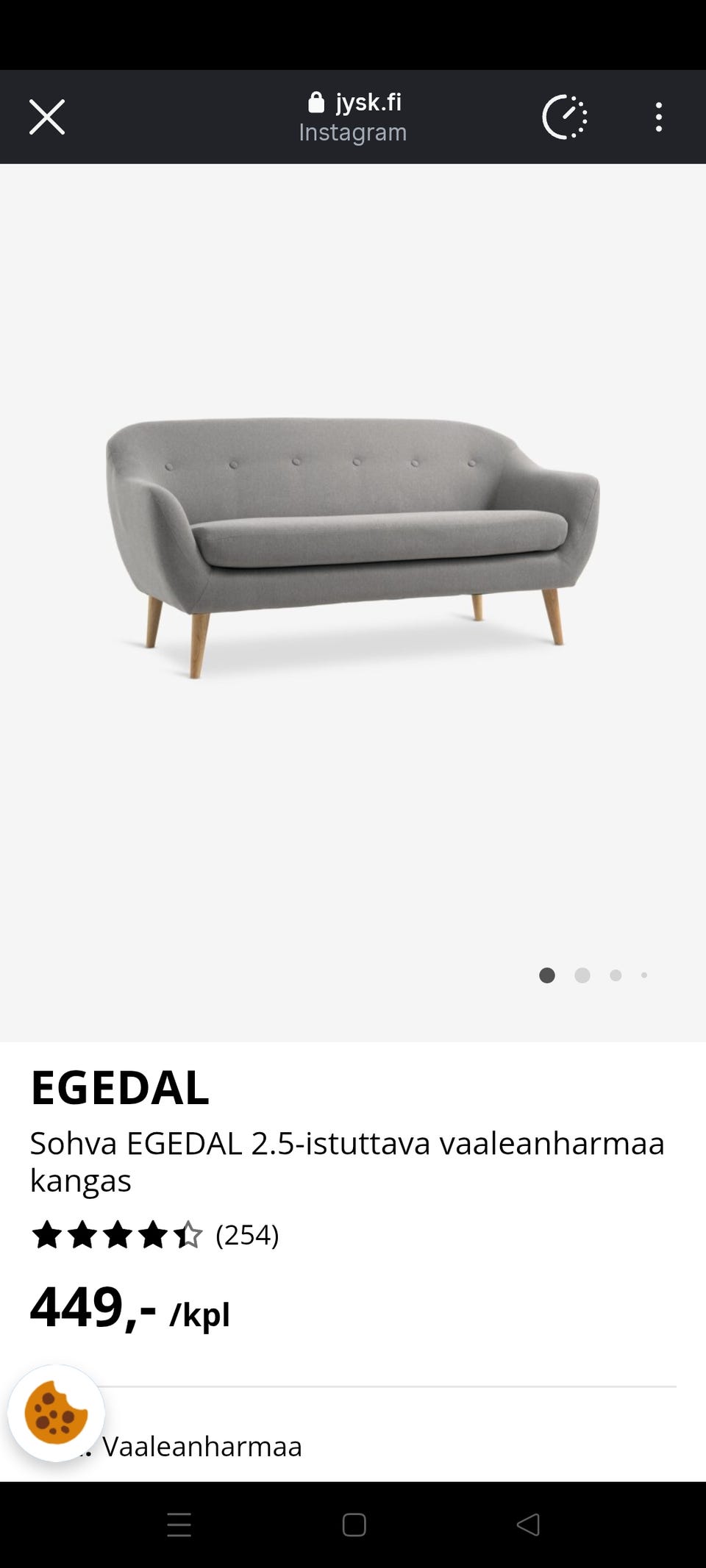Open the browser overflow menu

point(658,117)
